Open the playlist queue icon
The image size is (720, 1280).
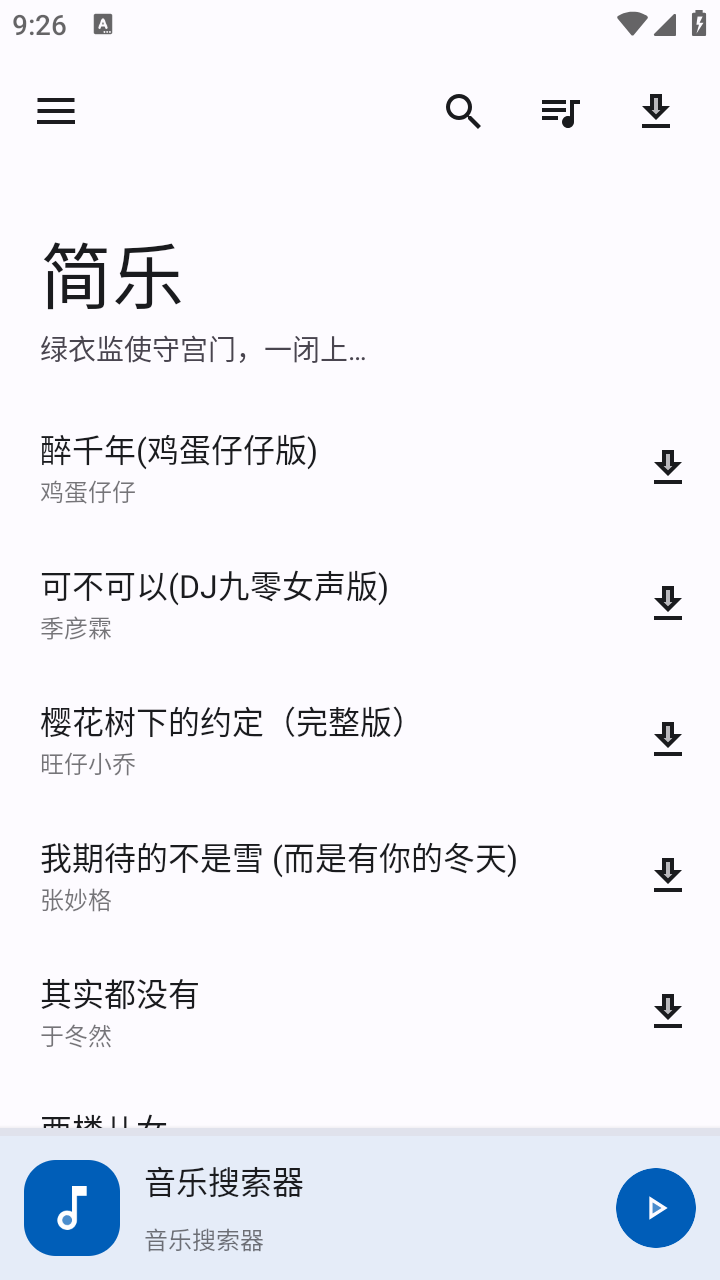560,111
